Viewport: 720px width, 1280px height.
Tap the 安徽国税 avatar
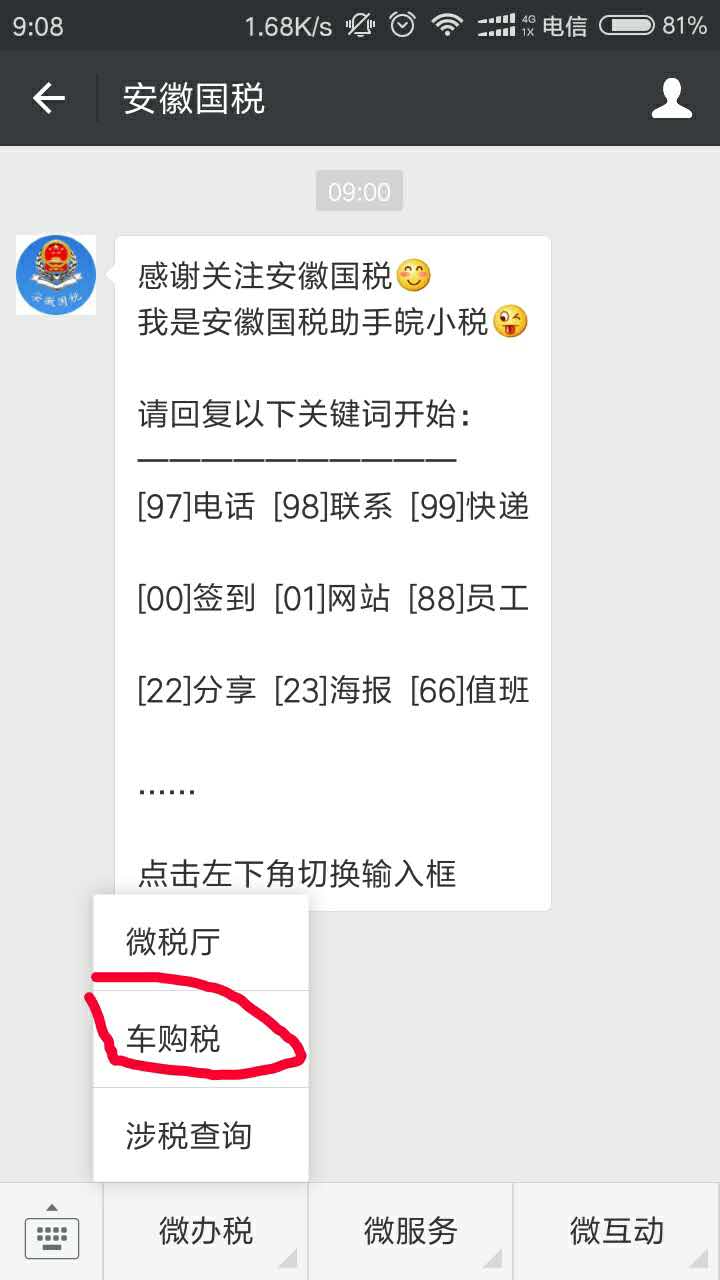[56, 275]
